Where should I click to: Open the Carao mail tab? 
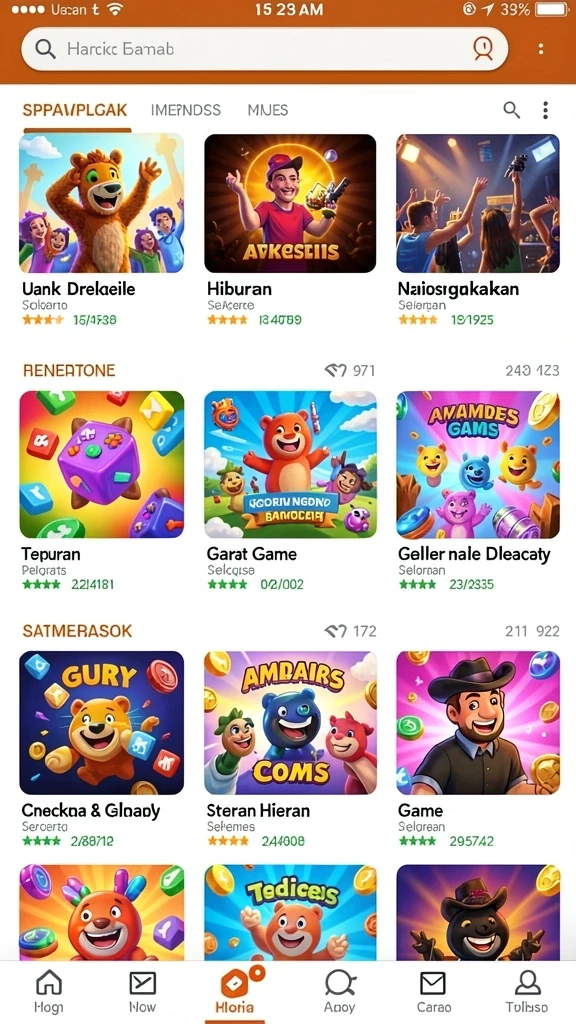click(x=432, y=991)
